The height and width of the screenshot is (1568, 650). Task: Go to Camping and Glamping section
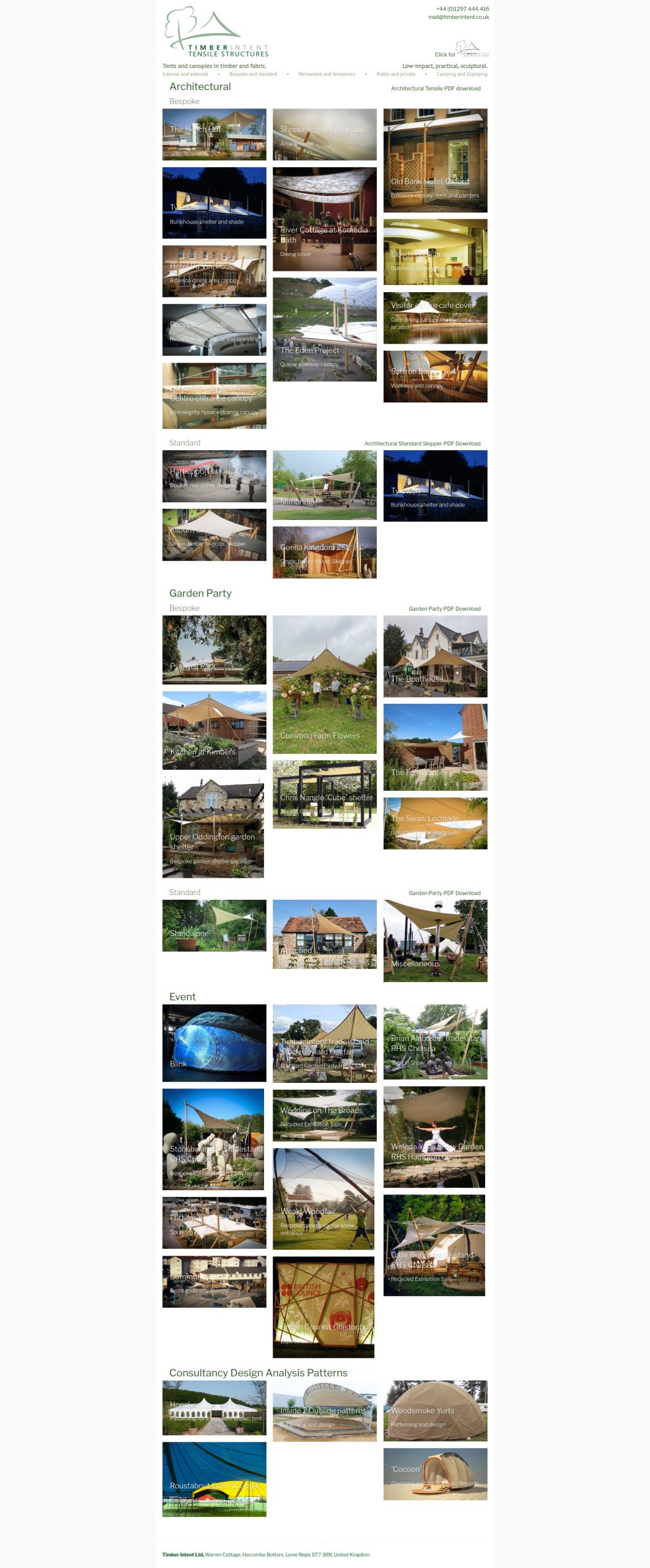[461, 74]
